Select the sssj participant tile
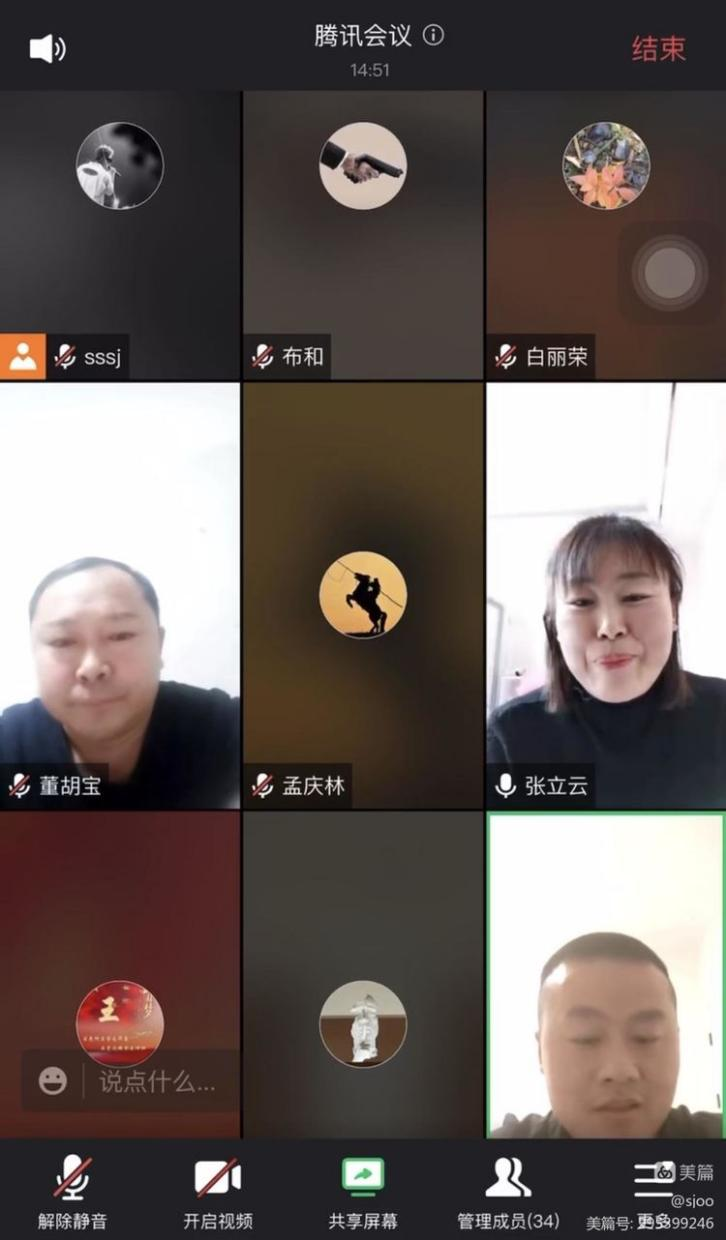The width and height of the screenshot is (726, 1240). coord(120,235)
